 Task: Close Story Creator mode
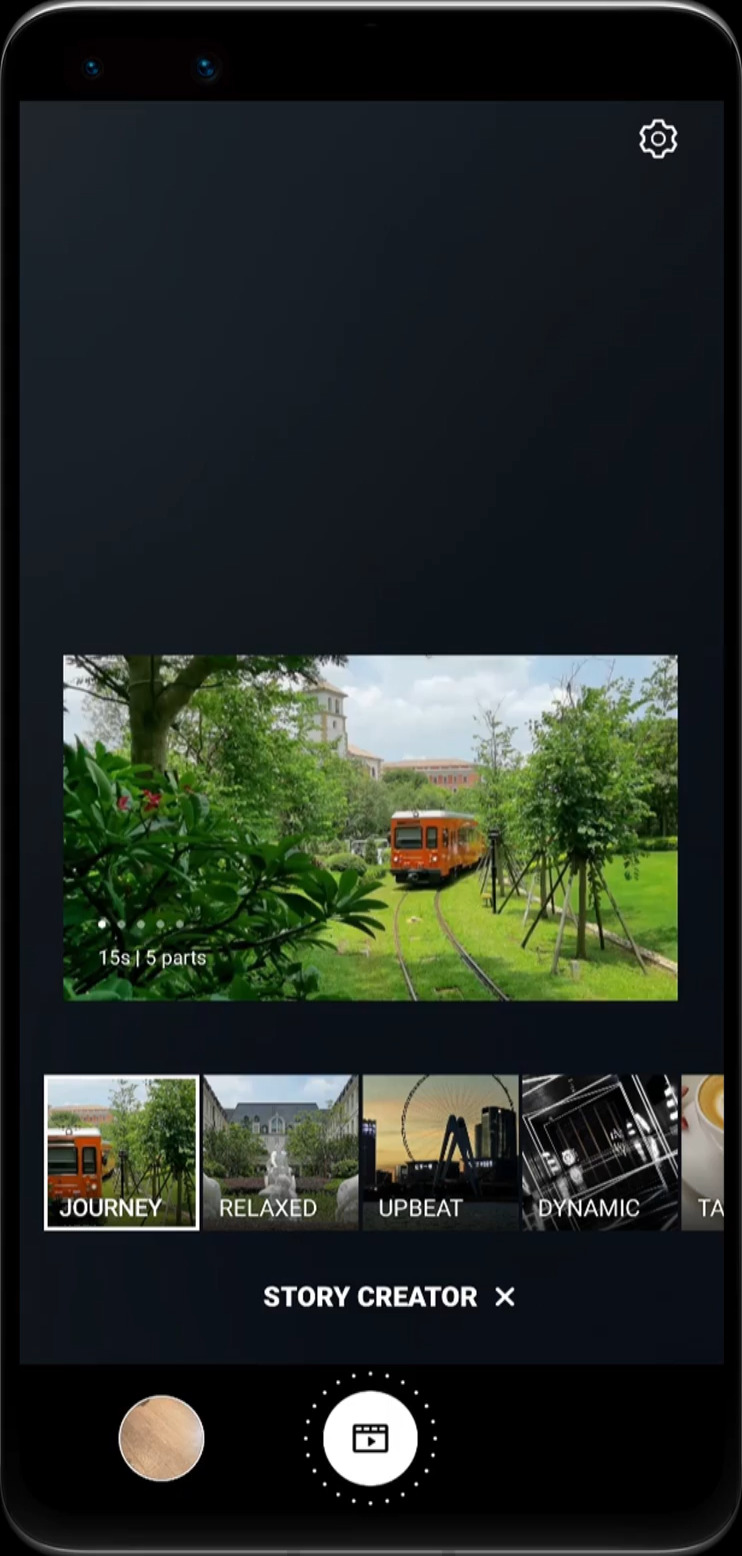click(x=505, y=1297)
